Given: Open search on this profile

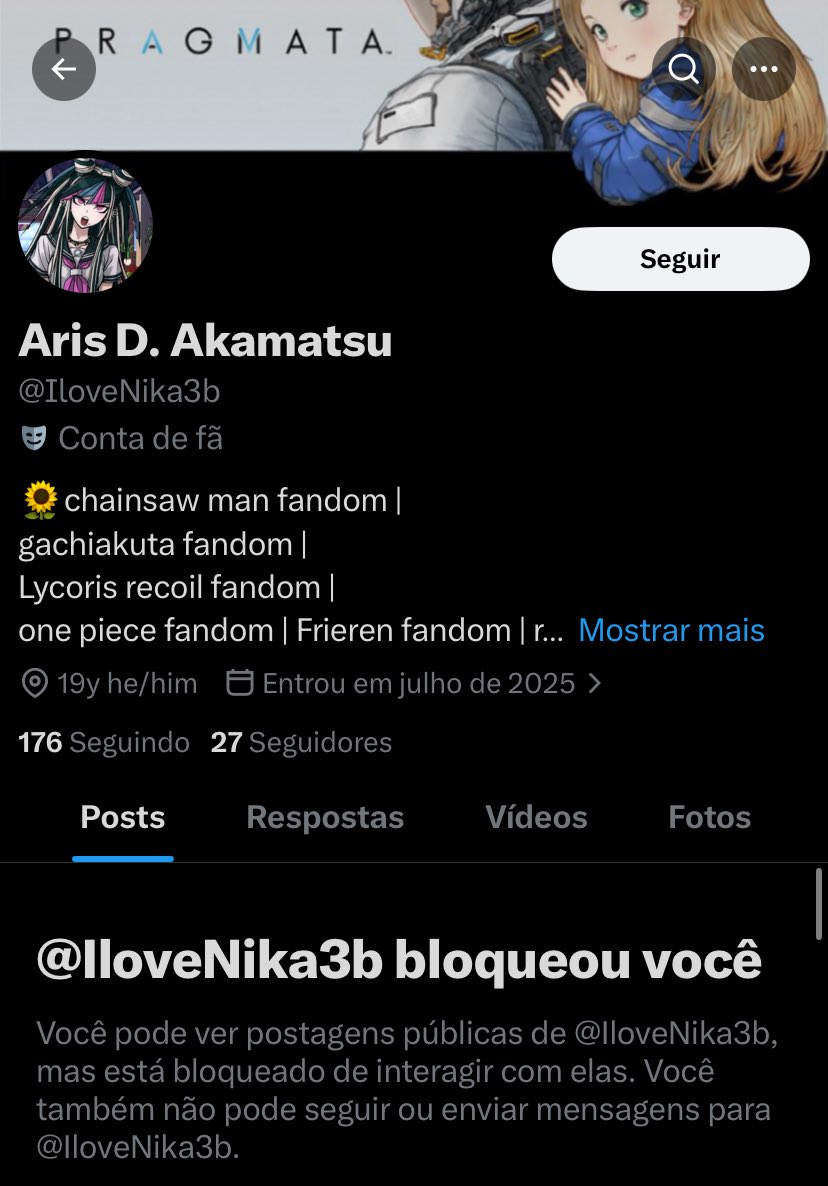Looking at the screenshot, I should point(684,69).
